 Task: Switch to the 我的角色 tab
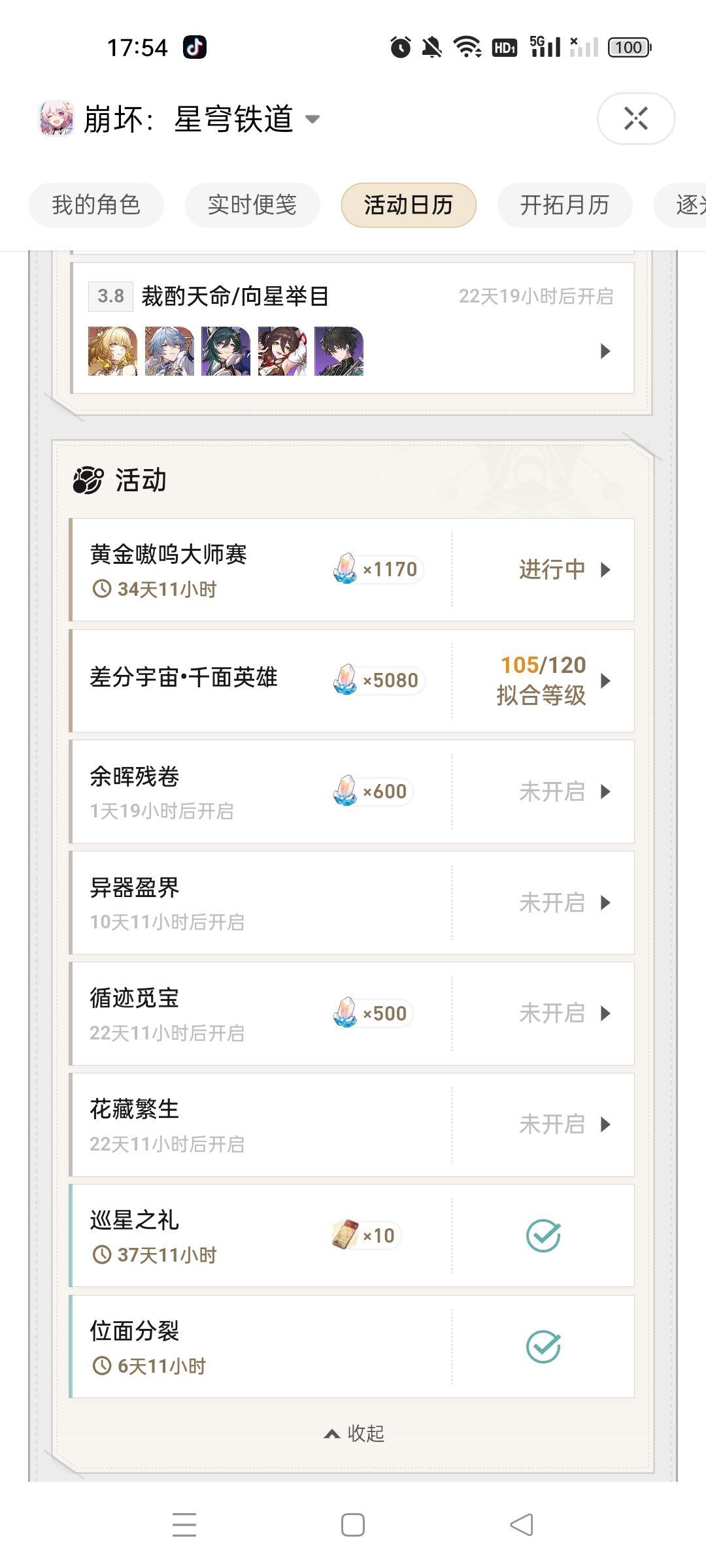[96, 205]
